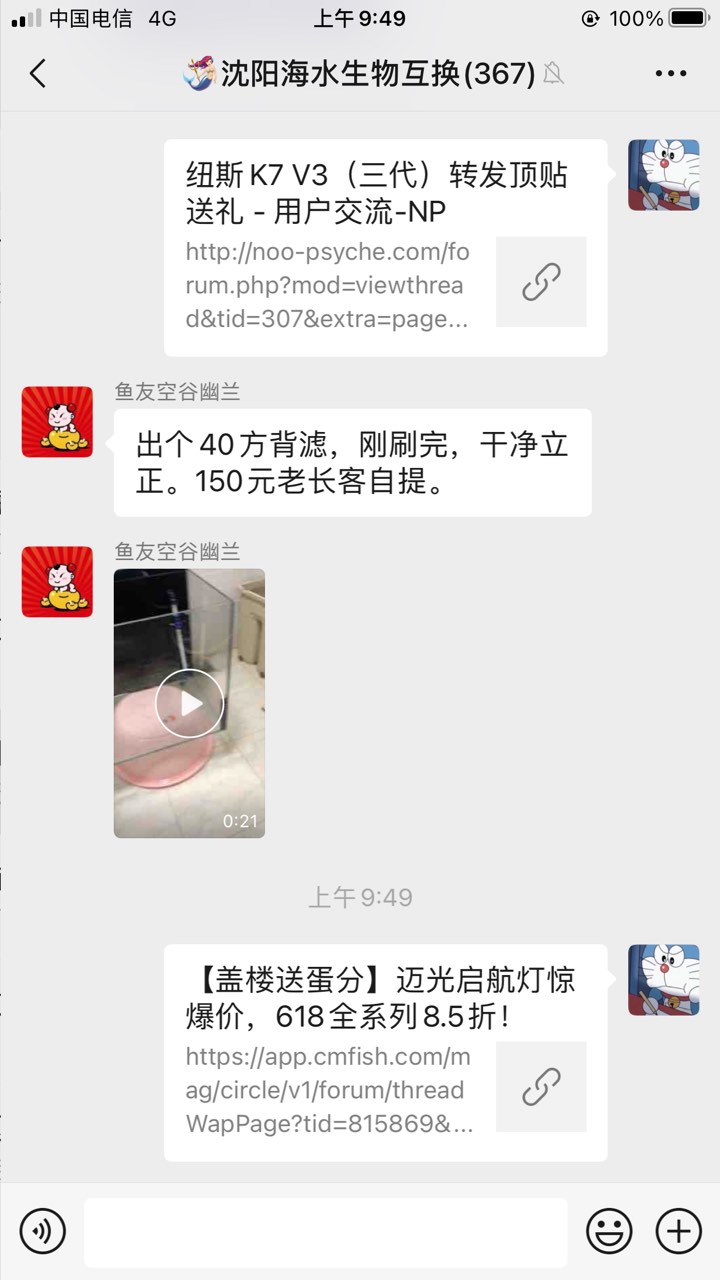Play the 0:21 aquarium video
The height and width of the screenshot is (1280, 720).
point(189,703)
